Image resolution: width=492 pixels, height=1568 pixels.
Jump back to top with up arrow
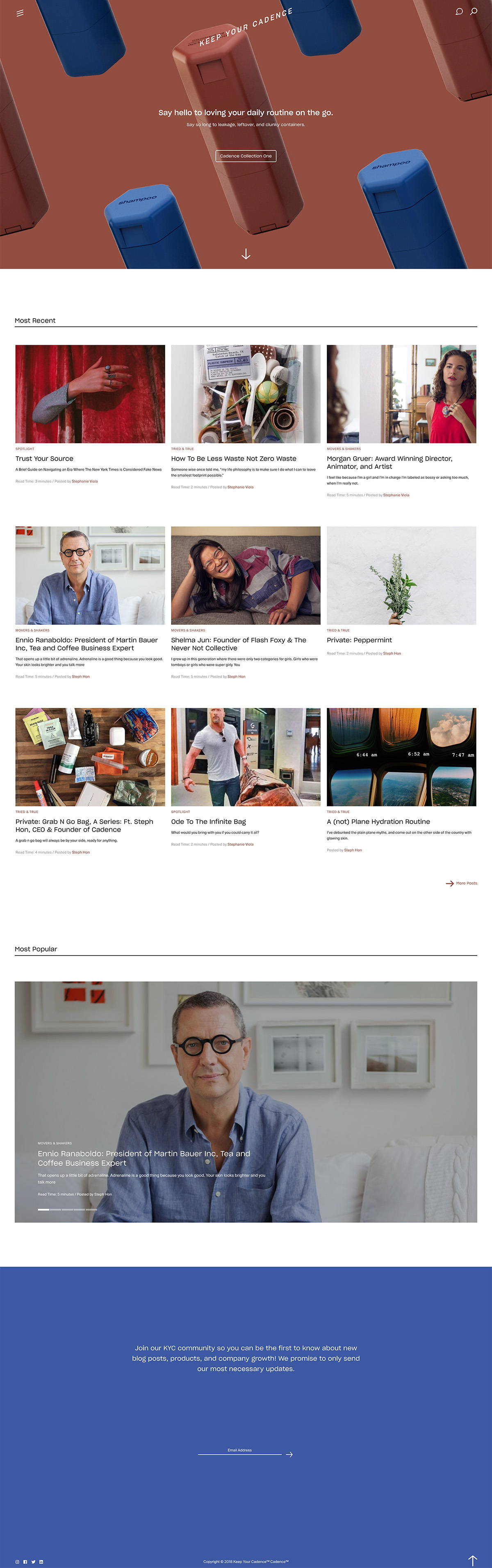pos(472,1561)
